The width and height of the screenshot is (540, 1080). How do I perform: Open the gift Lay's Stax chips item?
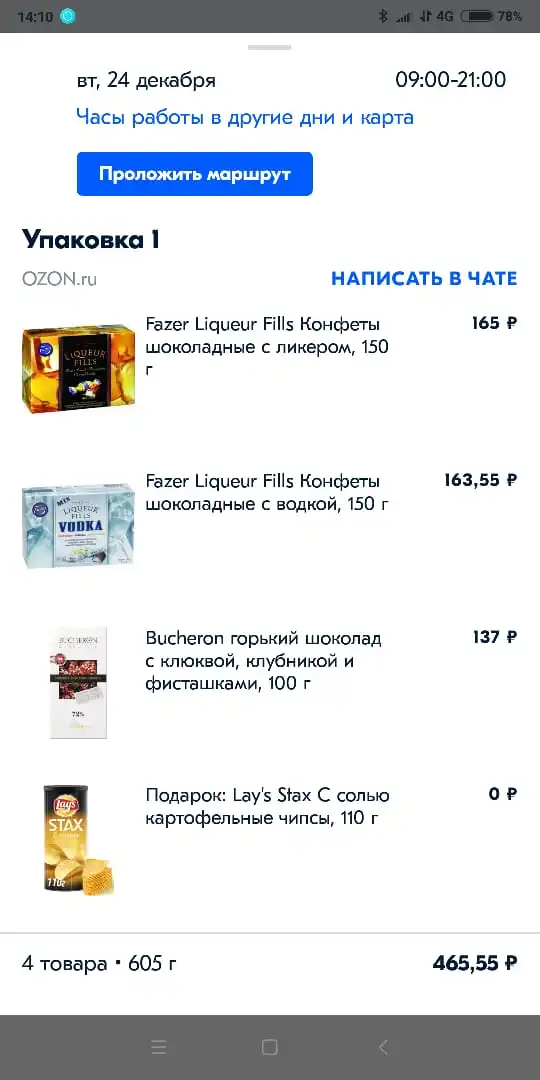[x=270, y=839]
